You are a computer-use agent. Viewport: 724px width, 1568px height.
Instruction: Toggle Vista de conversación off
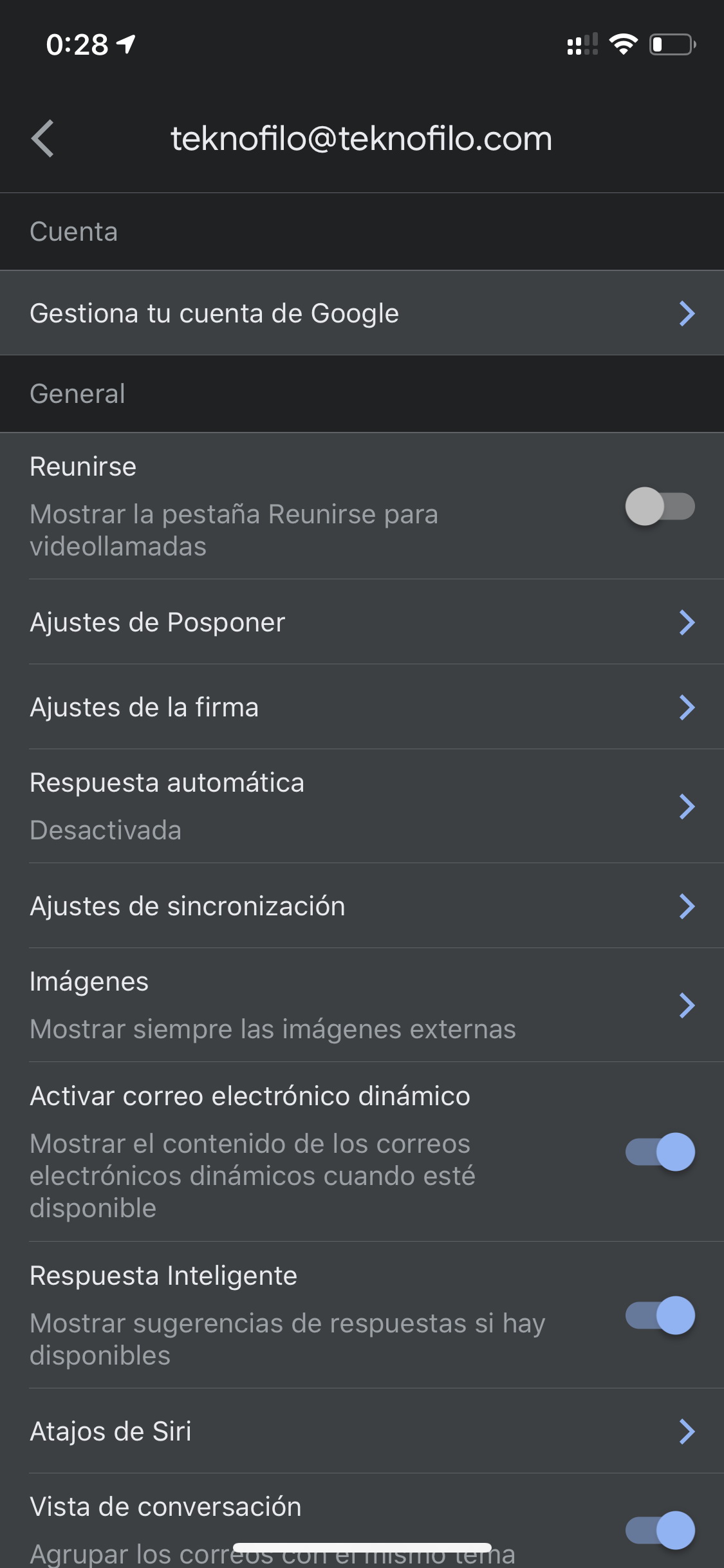point(660,1530)
